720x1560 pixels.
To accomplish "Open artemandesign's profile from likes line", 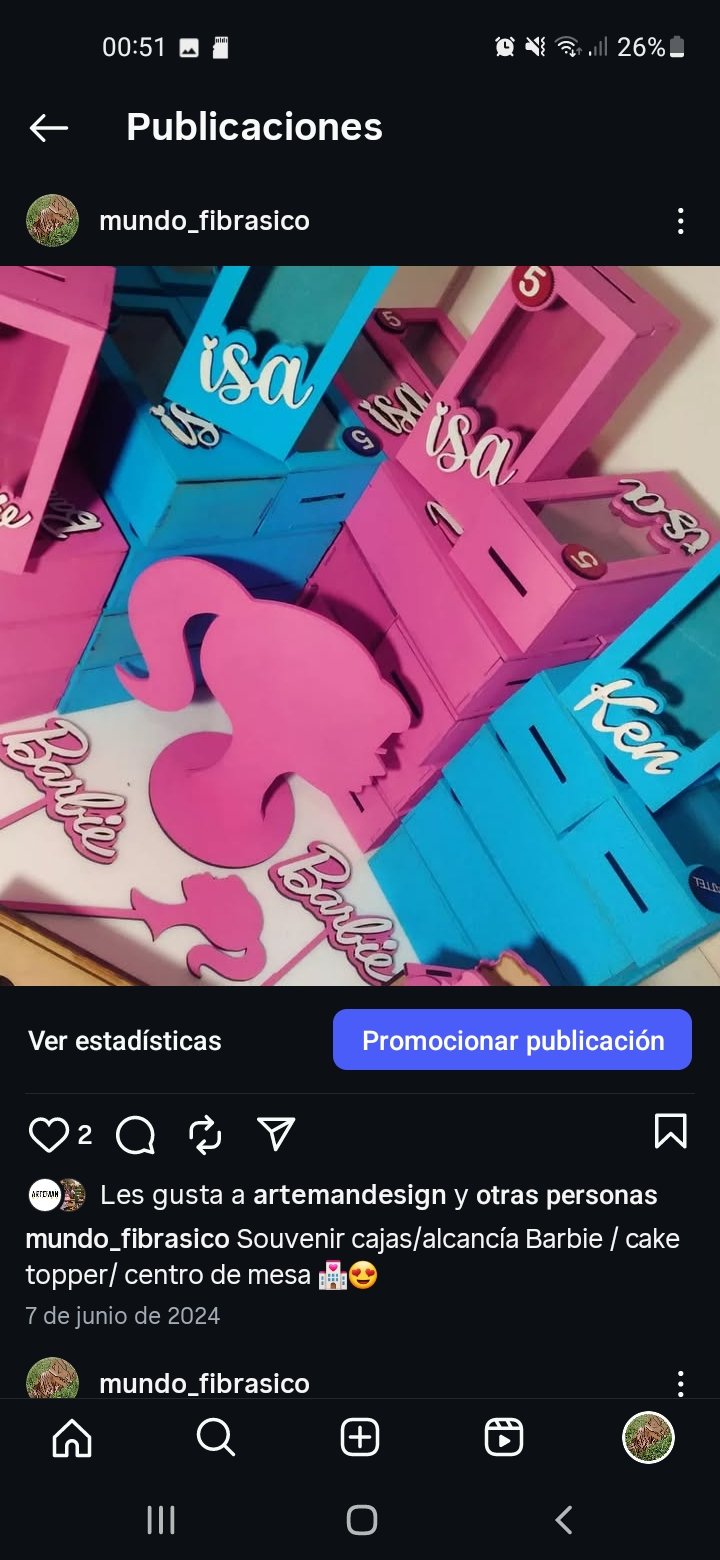I will click(x=349, y=1195).
